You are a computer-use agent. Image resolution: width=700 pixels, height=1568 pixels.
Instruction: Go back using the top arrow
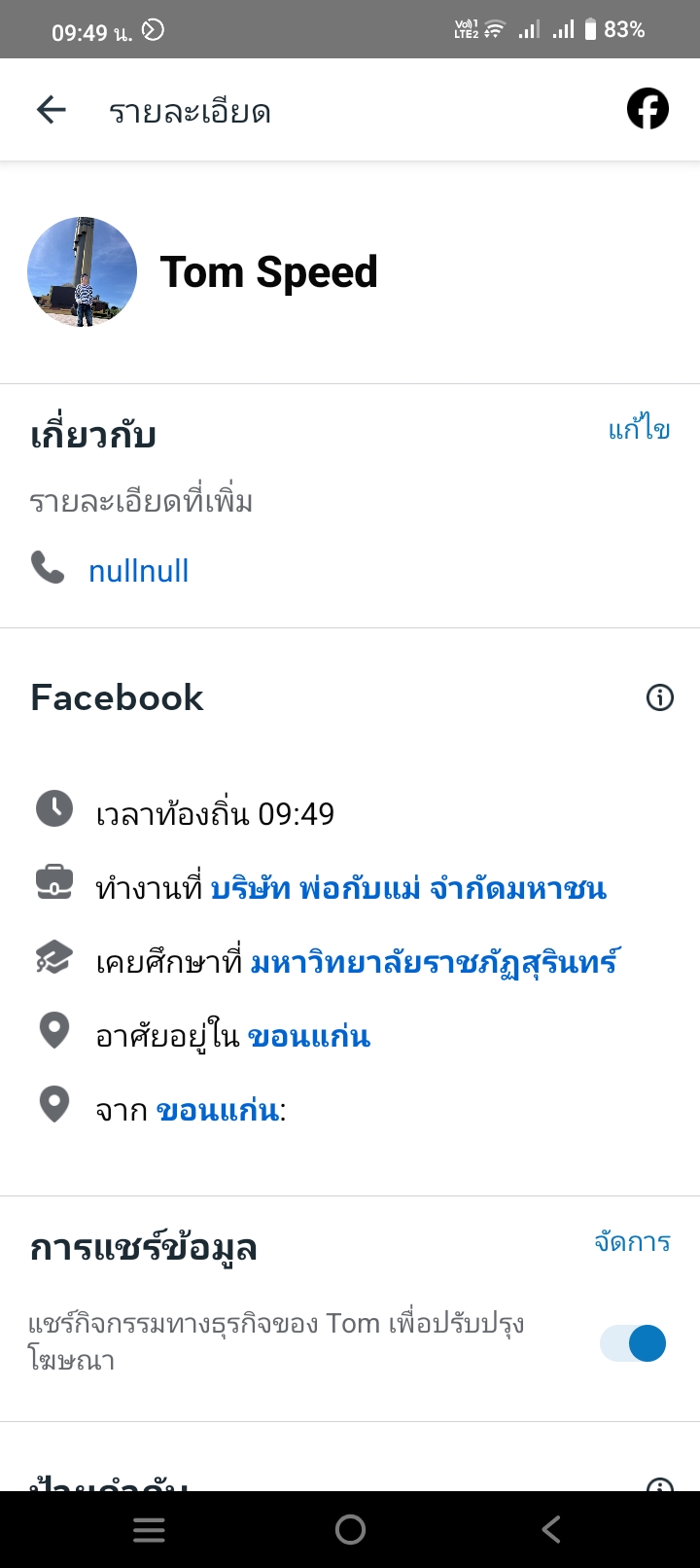coord(52,111)
